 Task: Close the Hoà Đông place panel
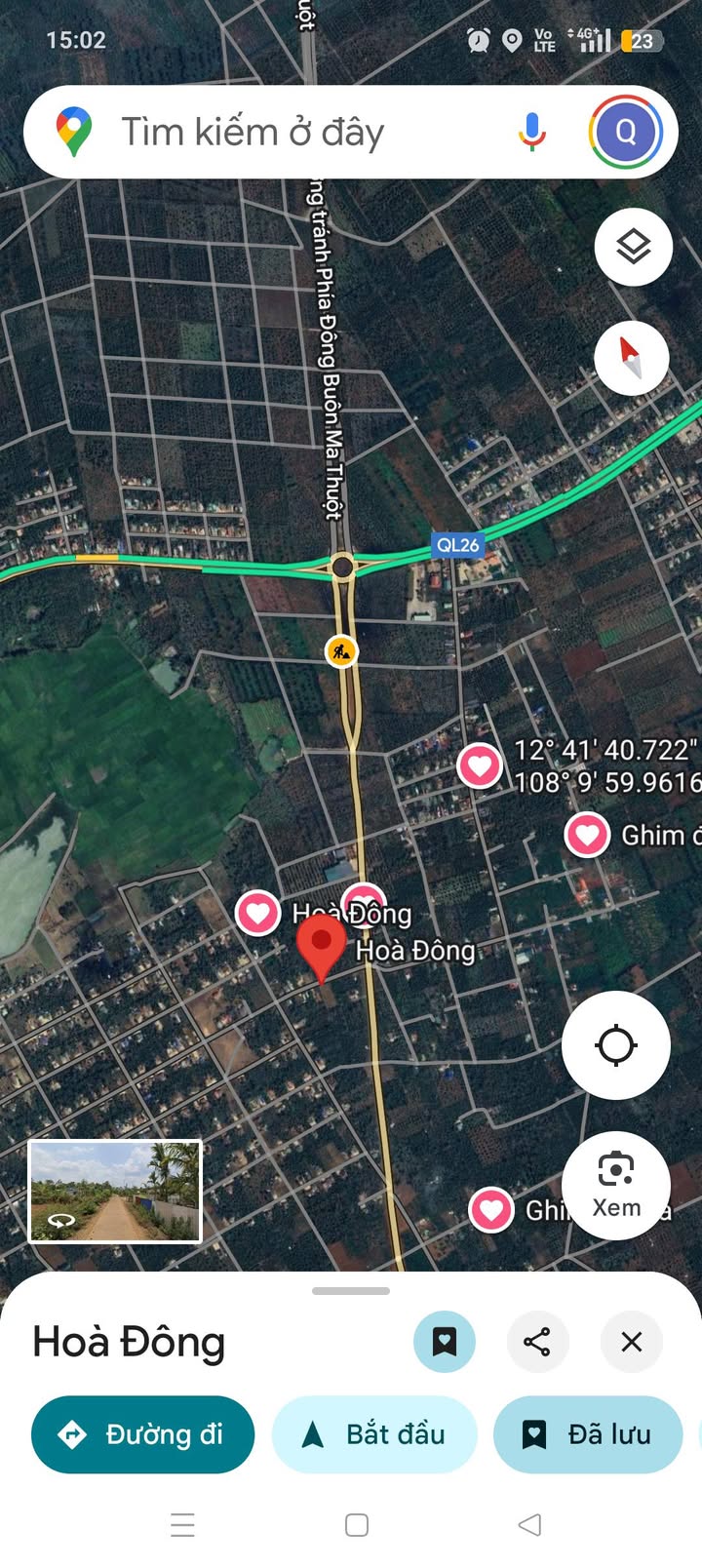pos(632,1342)
